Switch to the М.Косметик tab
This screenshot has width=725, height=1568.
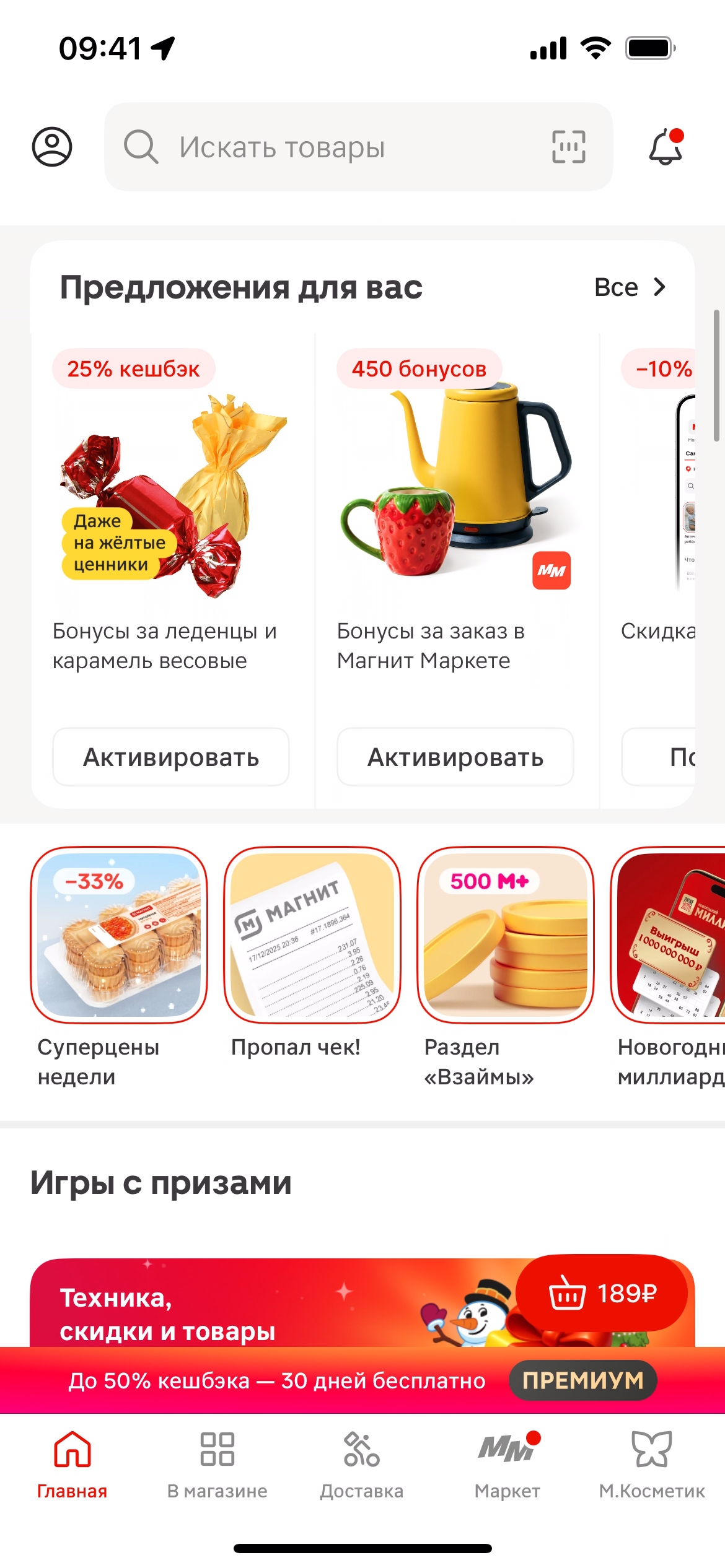[x=652, y=1465]
